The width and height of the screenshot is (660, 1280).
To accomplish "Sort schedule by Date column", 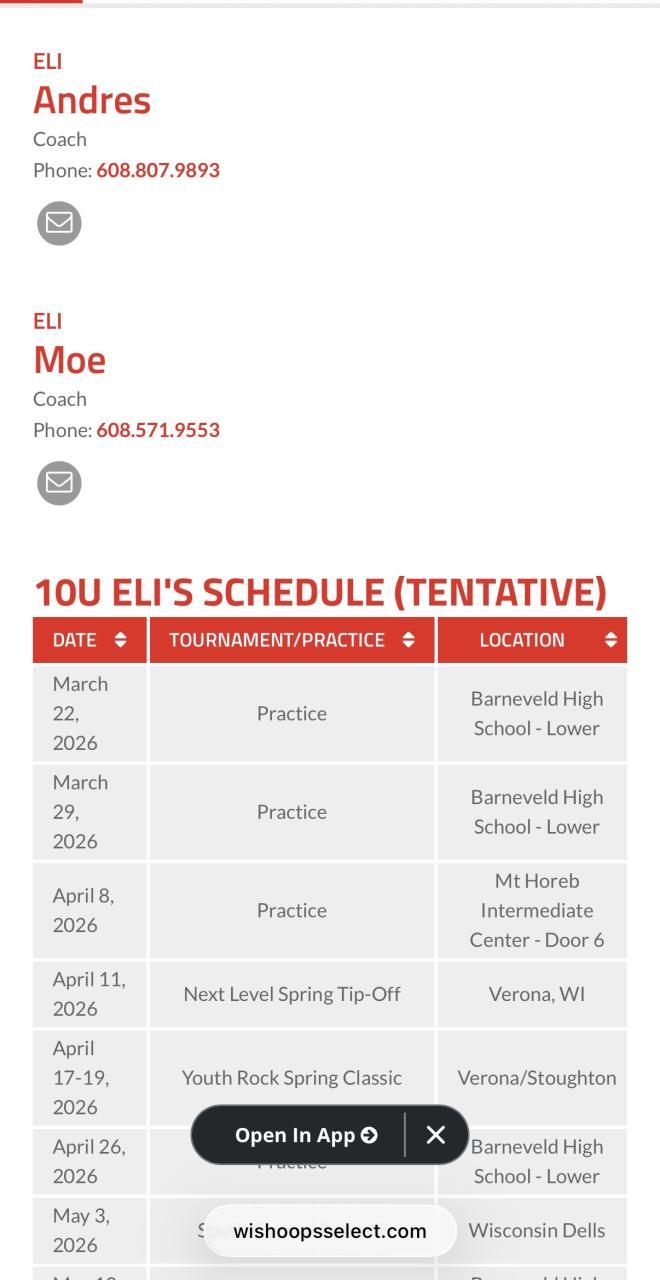I will click(90, 640).
